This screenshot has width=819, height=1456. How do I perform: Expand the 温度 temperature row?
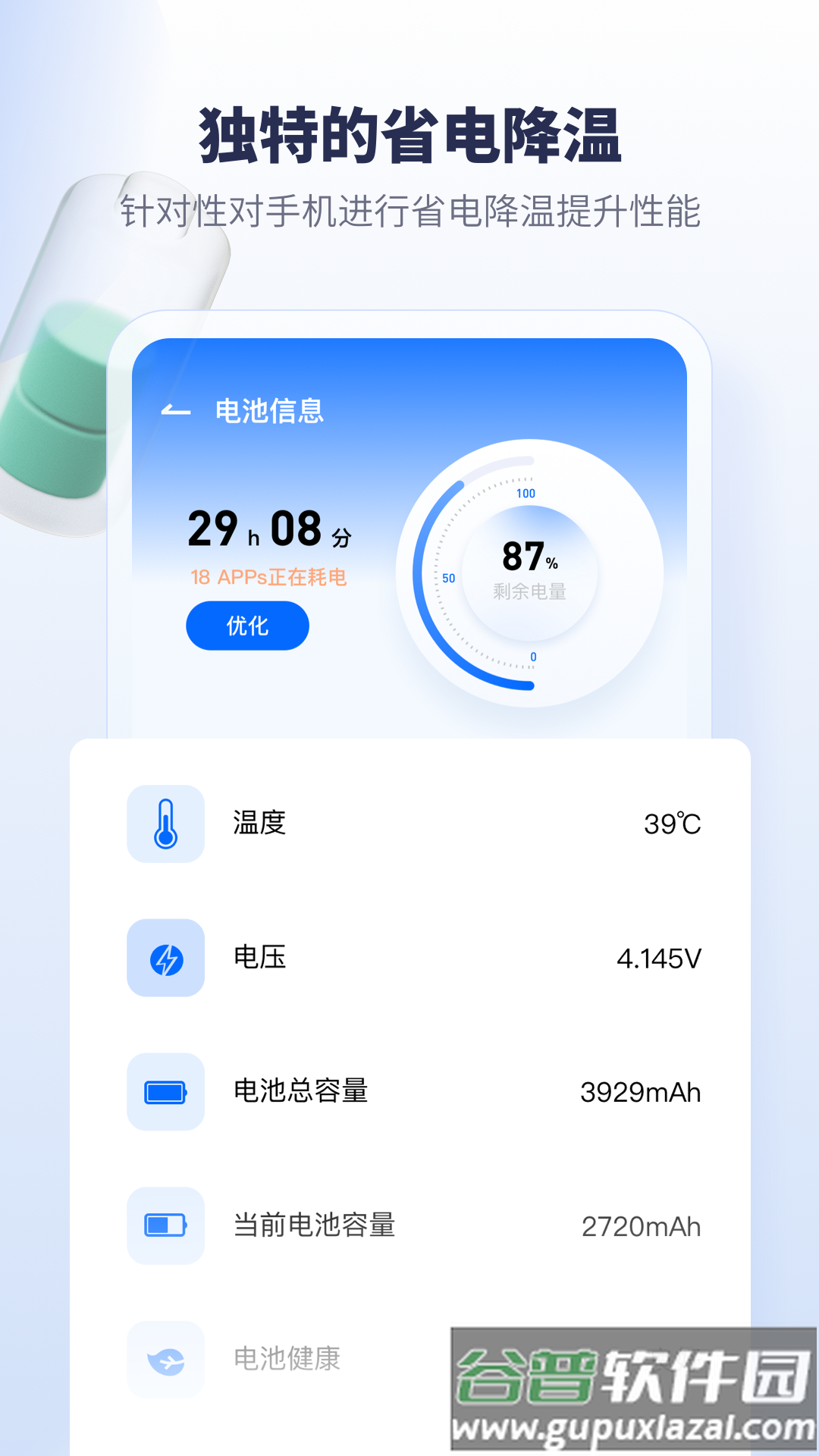point(409,824)
